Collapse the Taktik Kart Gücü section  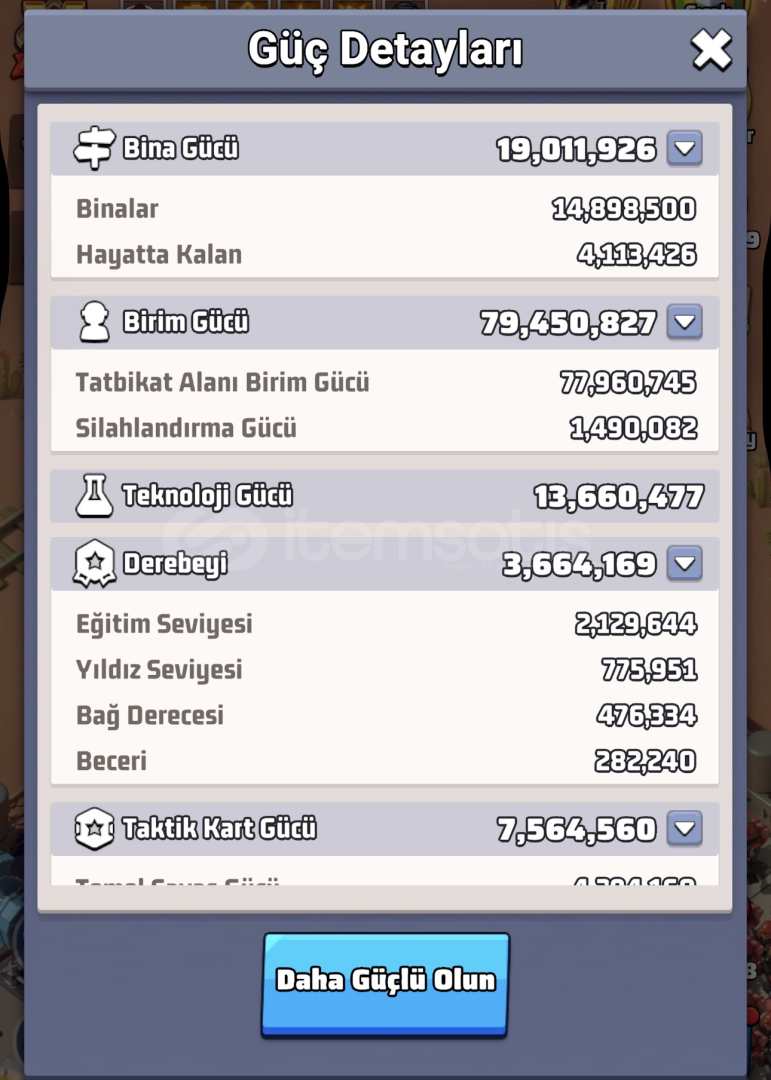685,828
